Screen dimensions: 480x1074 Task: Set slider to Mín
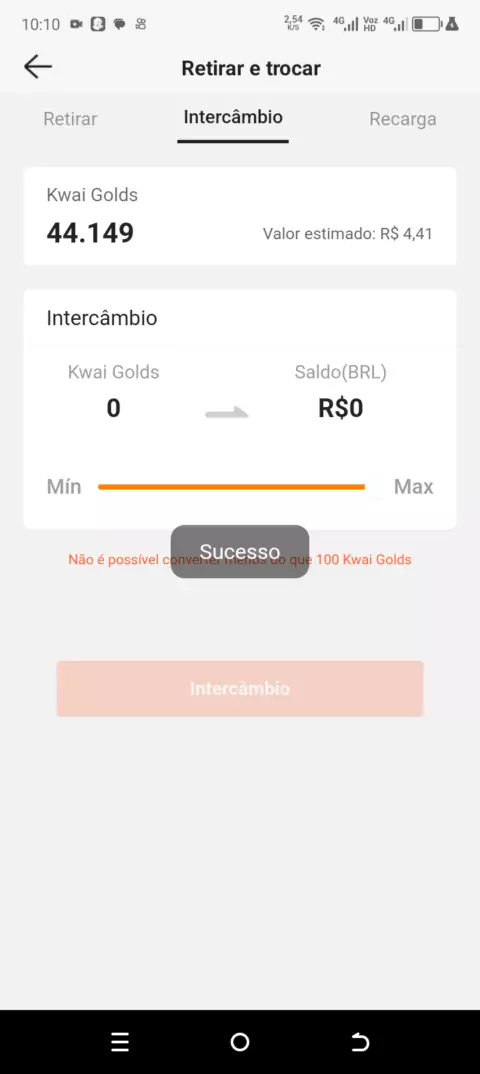[64, 487]
